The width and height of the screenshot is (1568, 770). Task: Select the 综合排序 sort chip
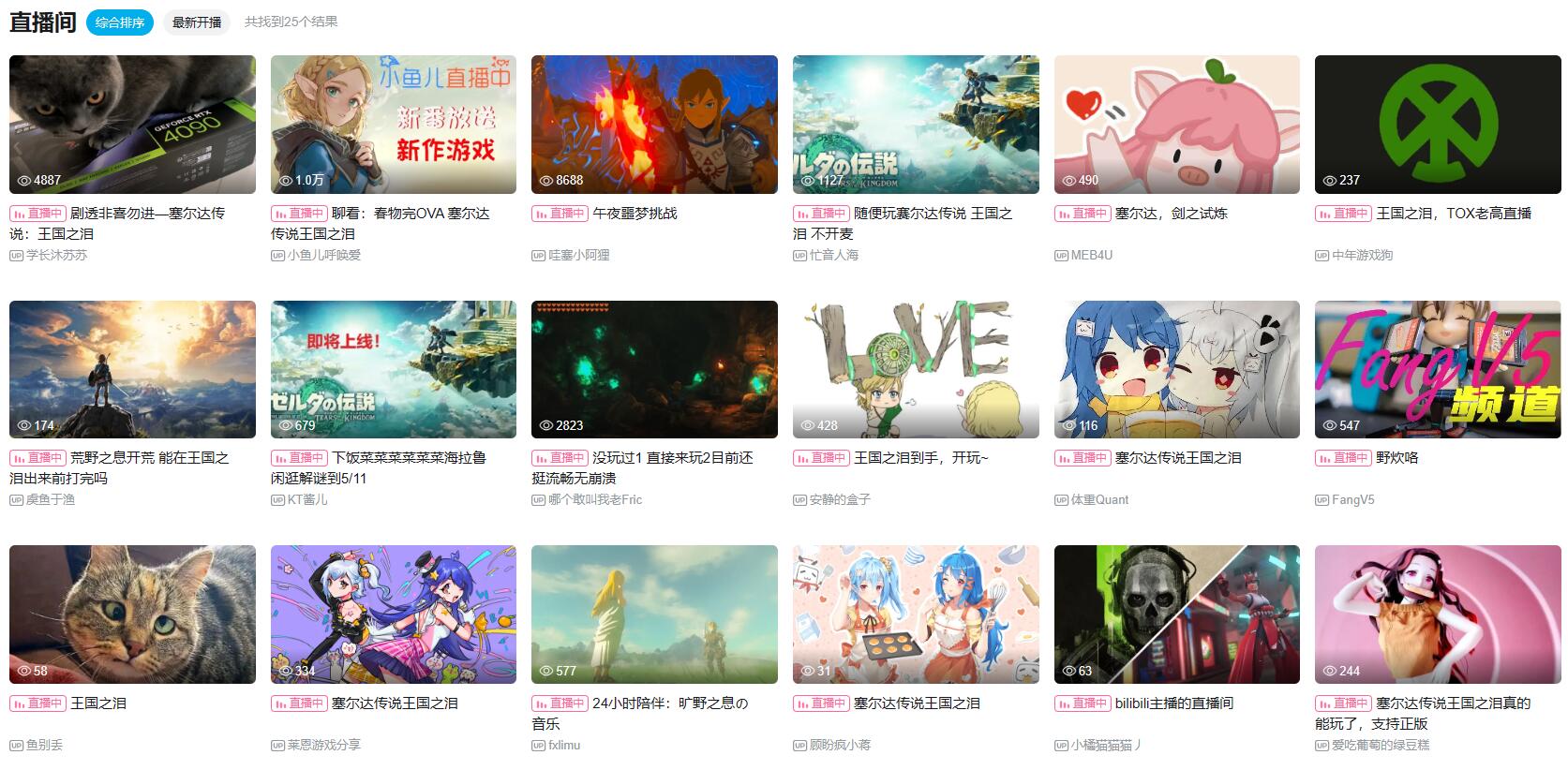[x=119, y=22]
